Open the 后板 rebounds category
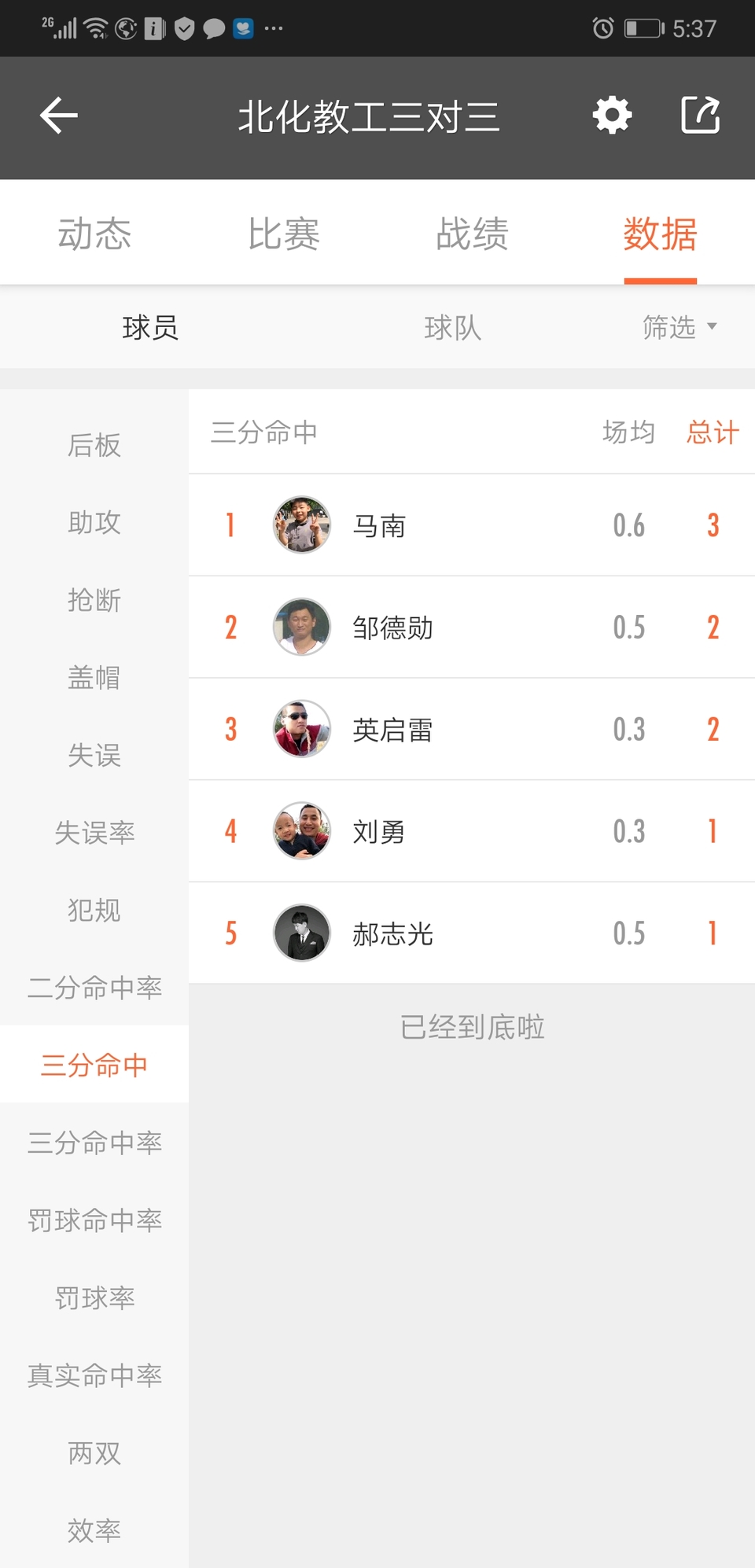Image resolution: width=755 pixels, height=1568 pixels. pos(94,445)
